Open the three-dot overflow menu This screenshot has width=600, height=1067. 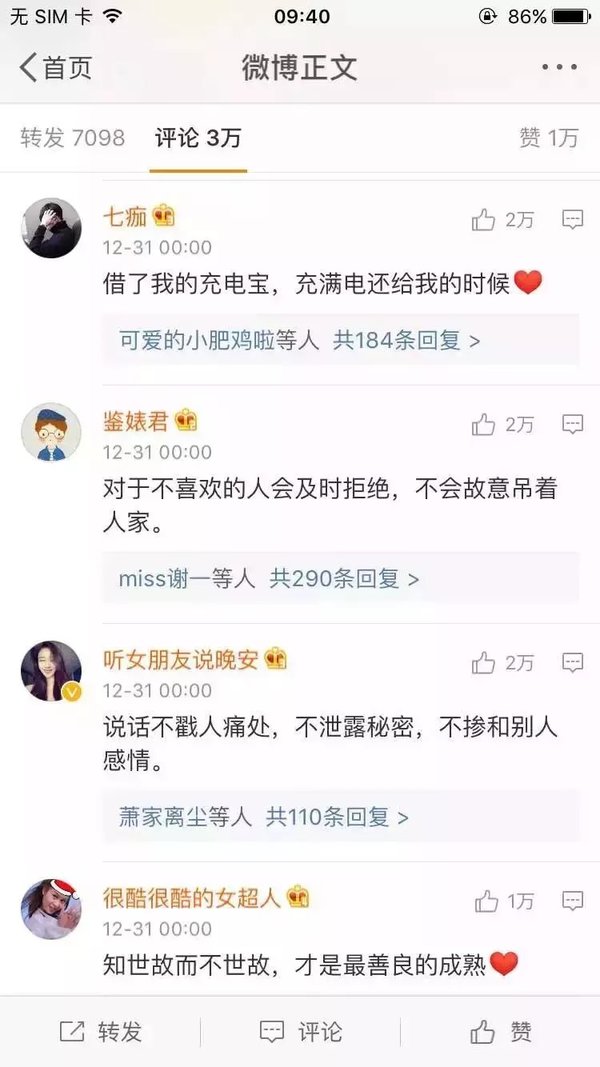[x=559, y=68]
